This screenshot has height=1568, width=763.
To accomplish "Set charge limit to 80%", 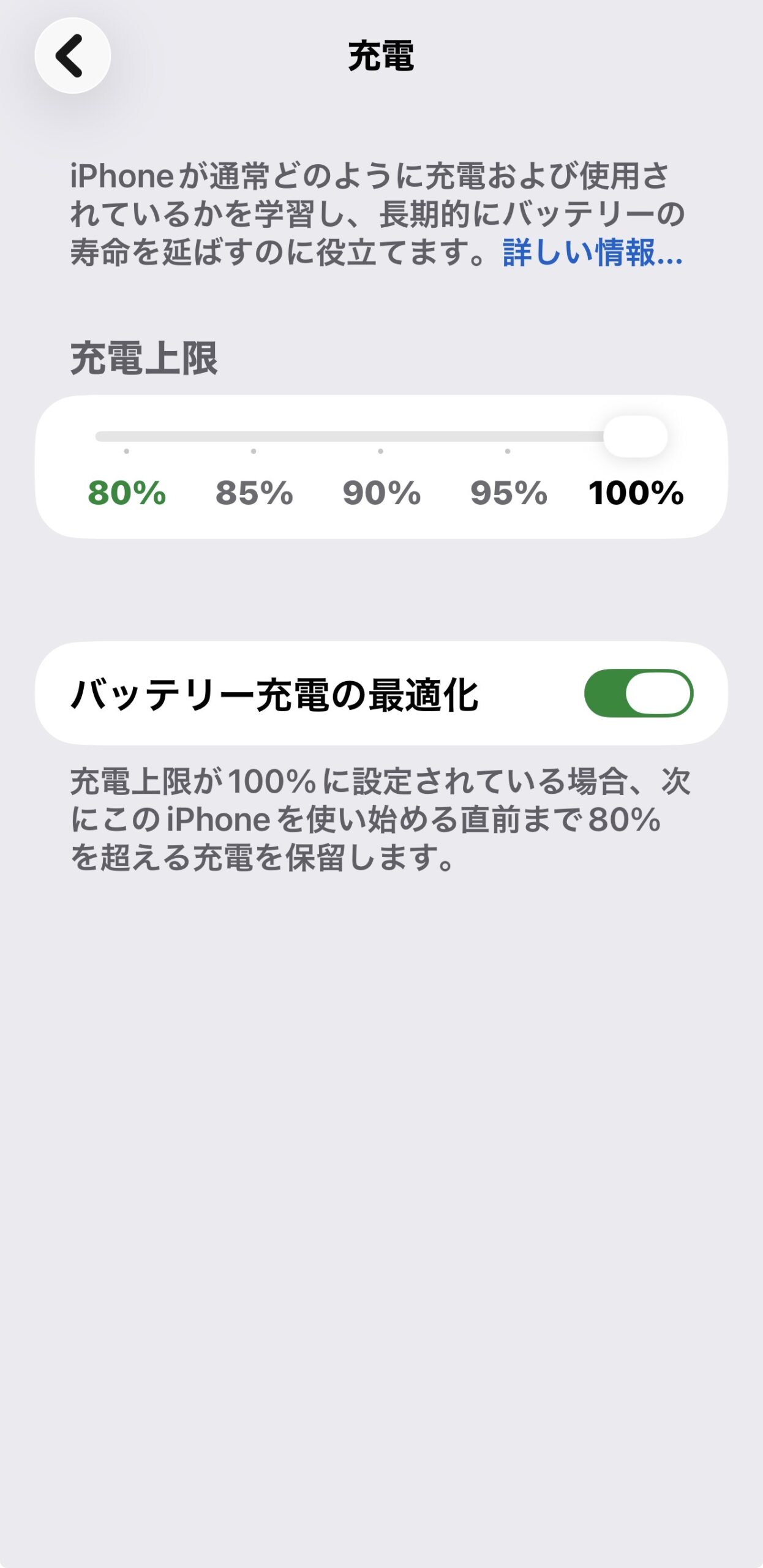I will coord(127,492).
